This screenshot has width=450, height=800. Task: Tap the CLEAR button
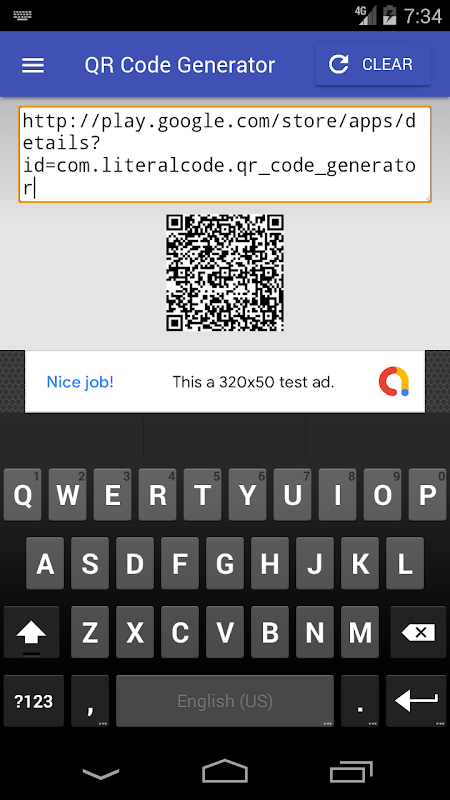click(x=373, y=64)
